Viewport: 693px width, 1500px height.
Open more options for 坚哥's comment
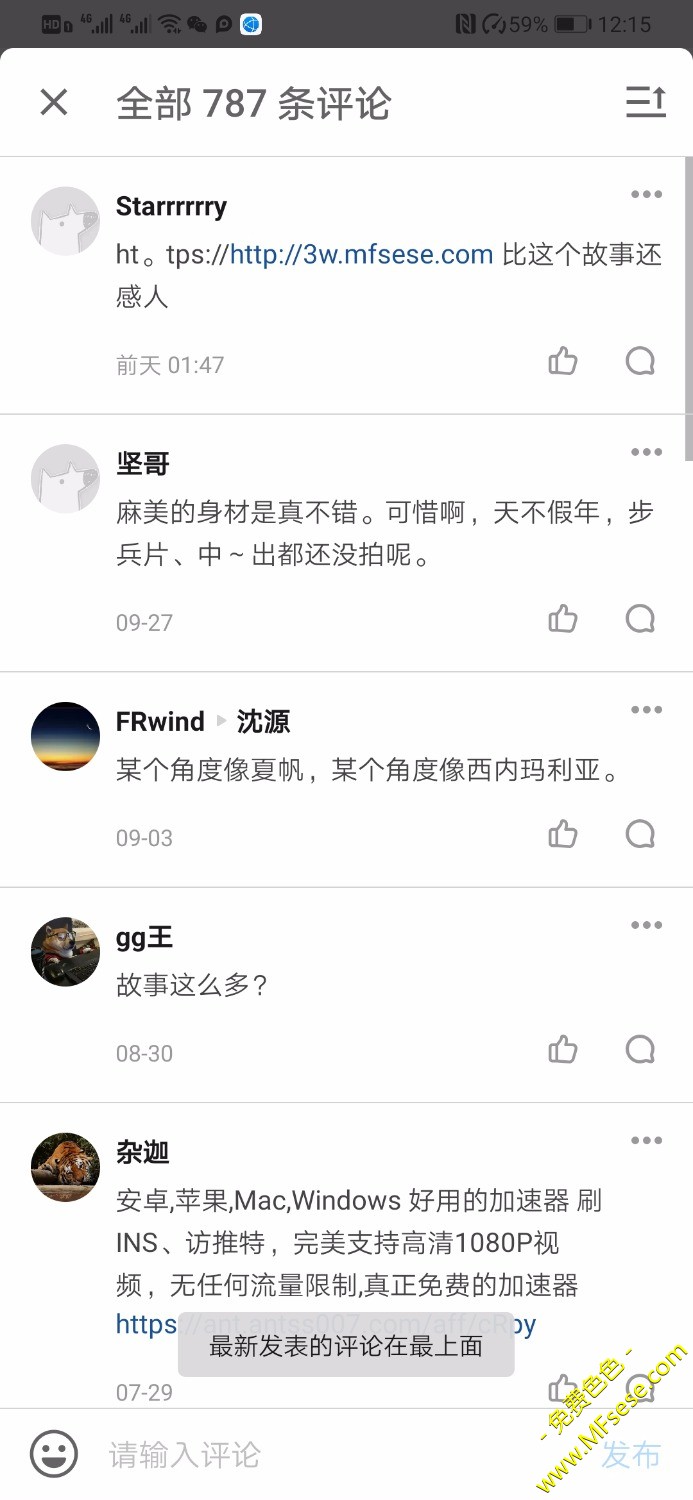646,453
